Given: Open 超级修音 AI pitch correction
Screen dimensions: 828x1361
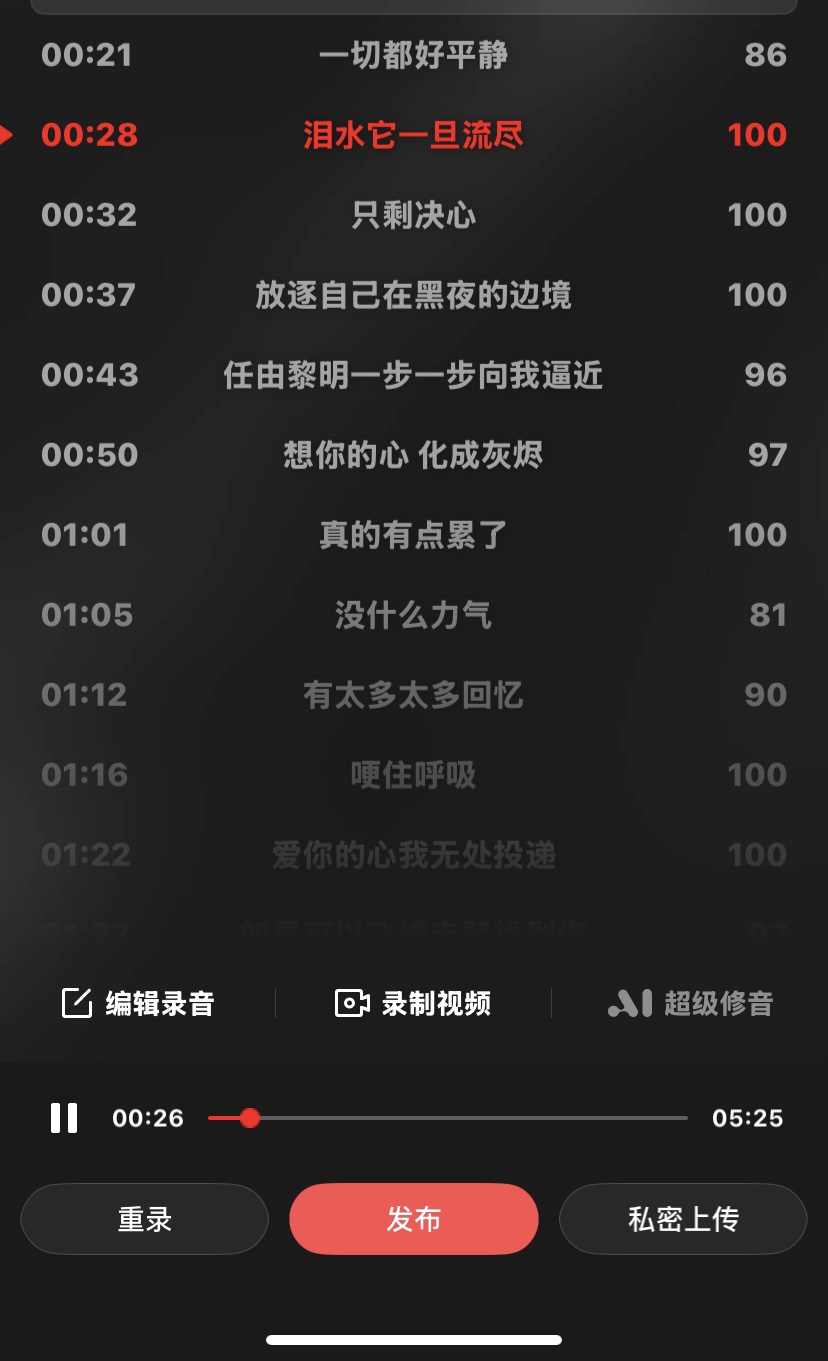Looking at the screenshot, I should [691, 1003].
